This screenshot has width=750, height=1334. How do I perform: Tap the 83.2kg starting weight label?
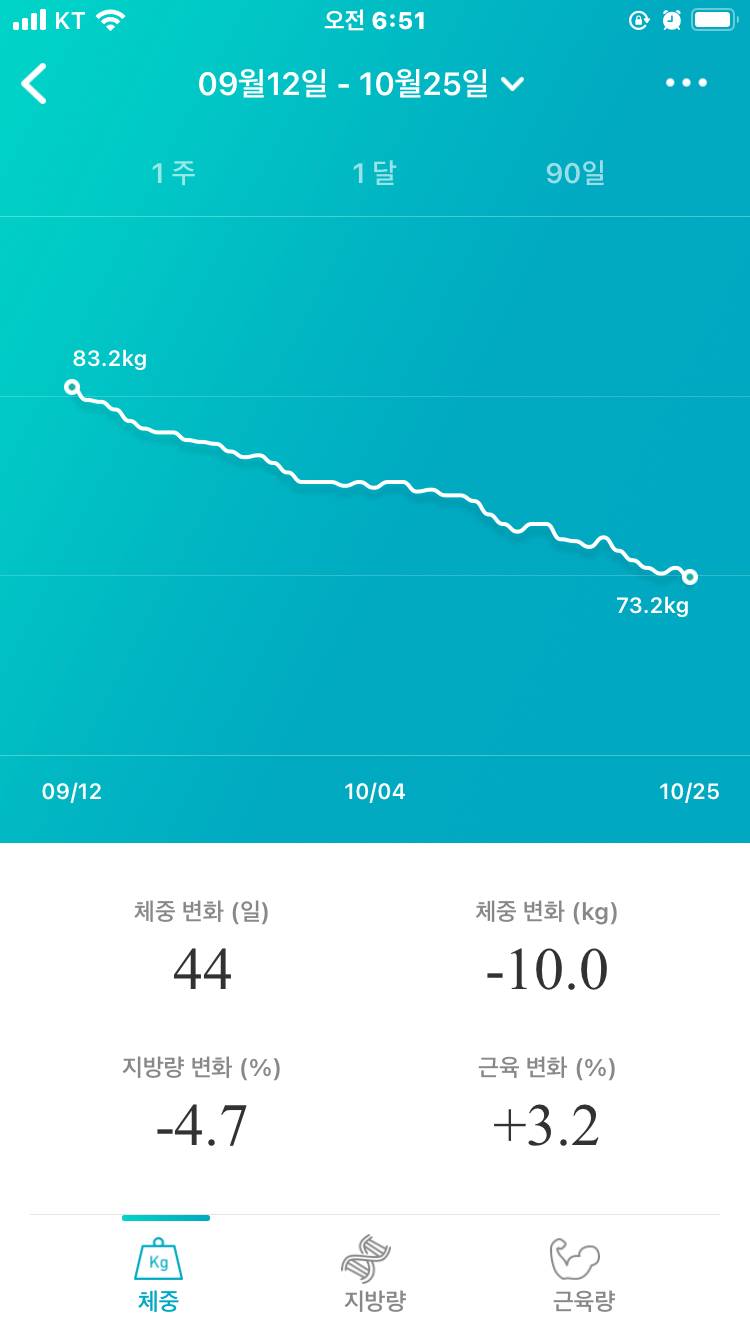point(110,357)
